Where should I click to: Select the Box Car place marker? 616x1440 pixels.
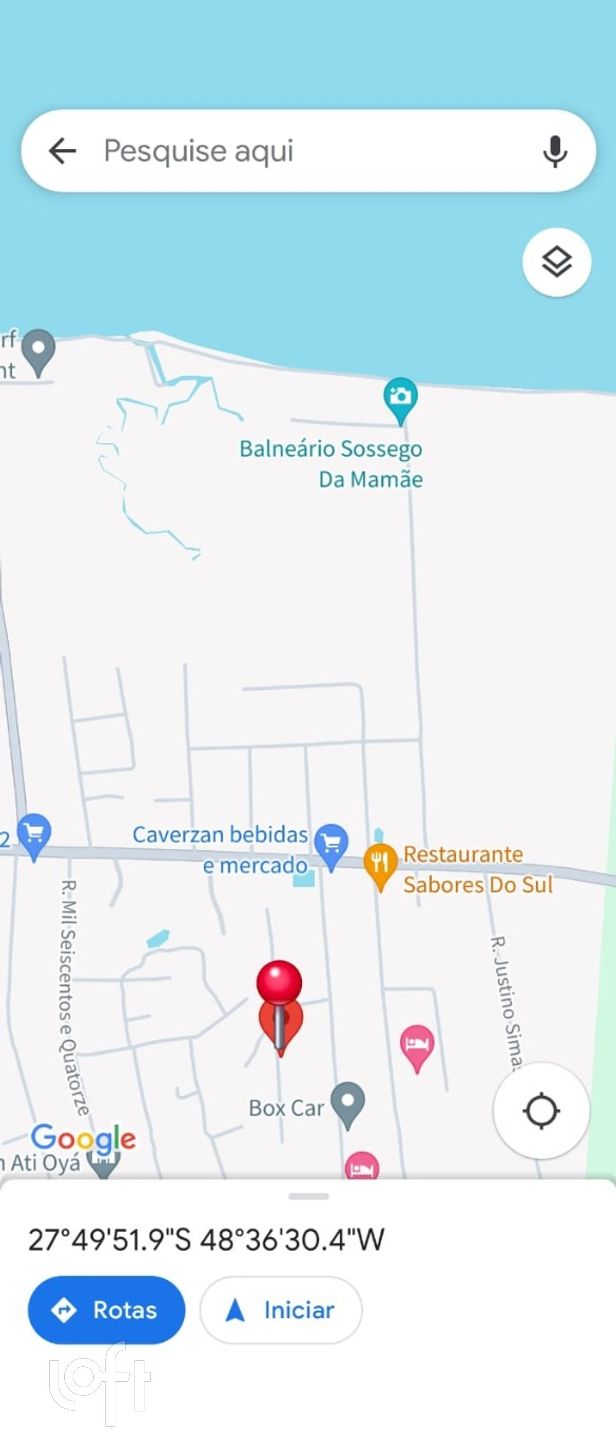pyautogui.click(x=347, y=1103)
